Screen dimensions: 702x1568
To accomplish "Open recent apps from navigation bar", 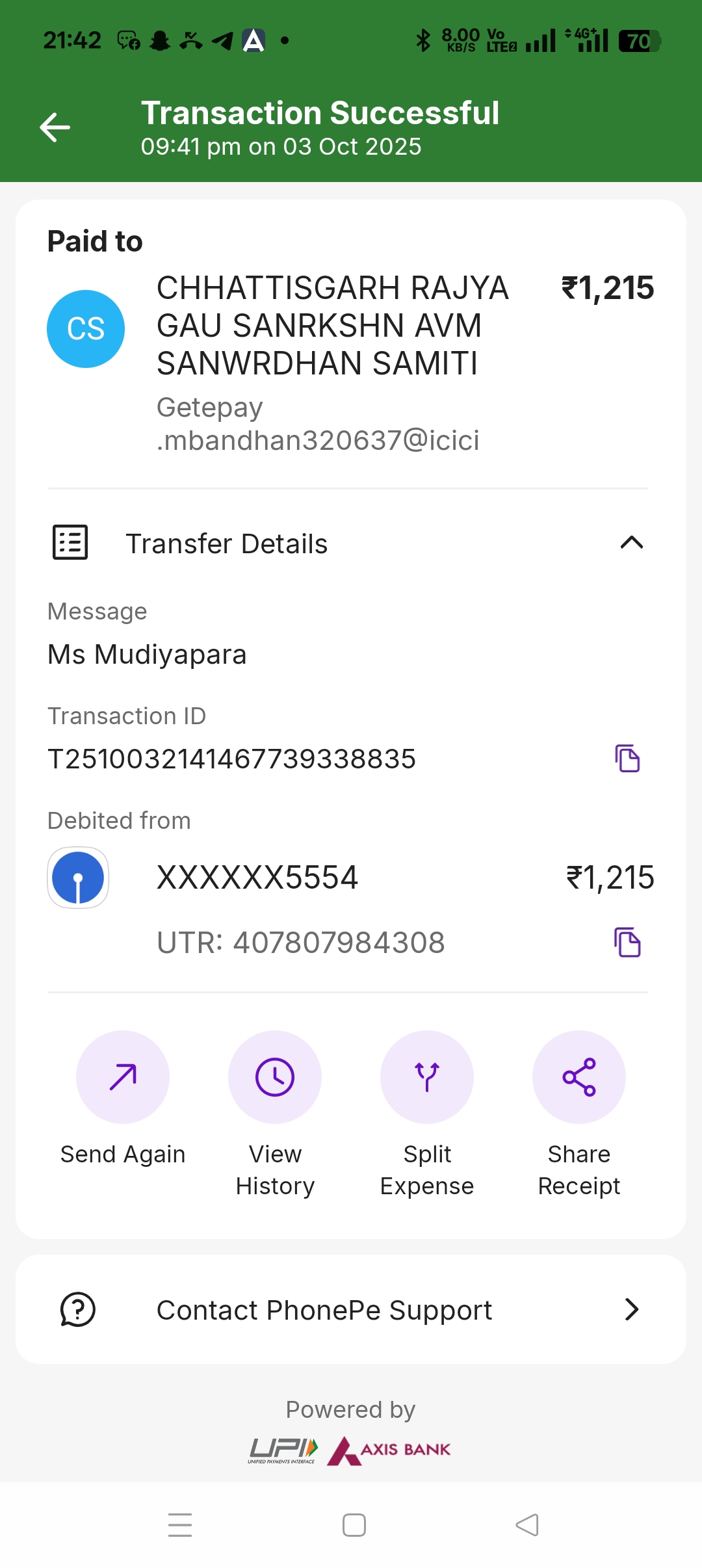I will [x=180, y=1525].
